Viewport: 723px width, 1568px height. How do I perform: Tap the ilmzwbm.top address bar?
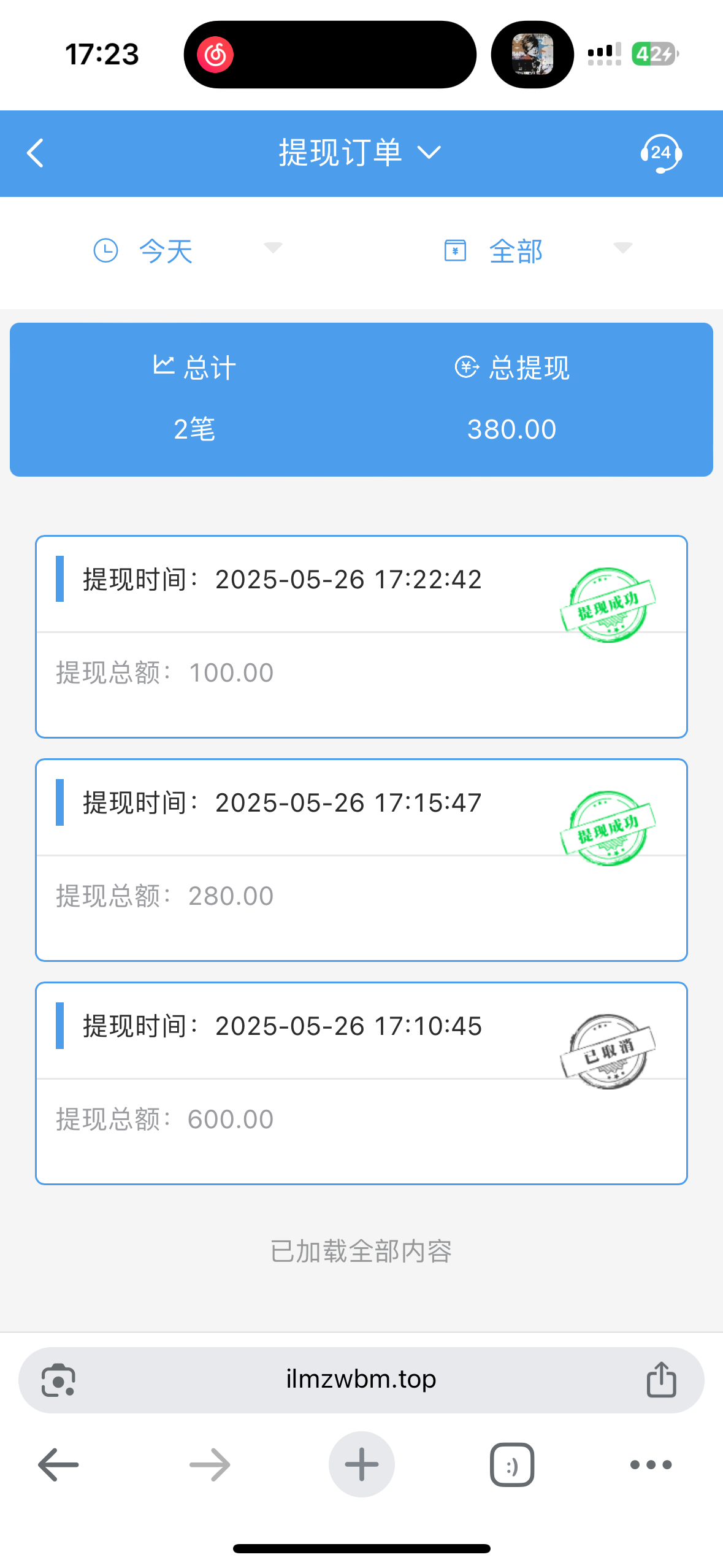(x=361, y=1379)
